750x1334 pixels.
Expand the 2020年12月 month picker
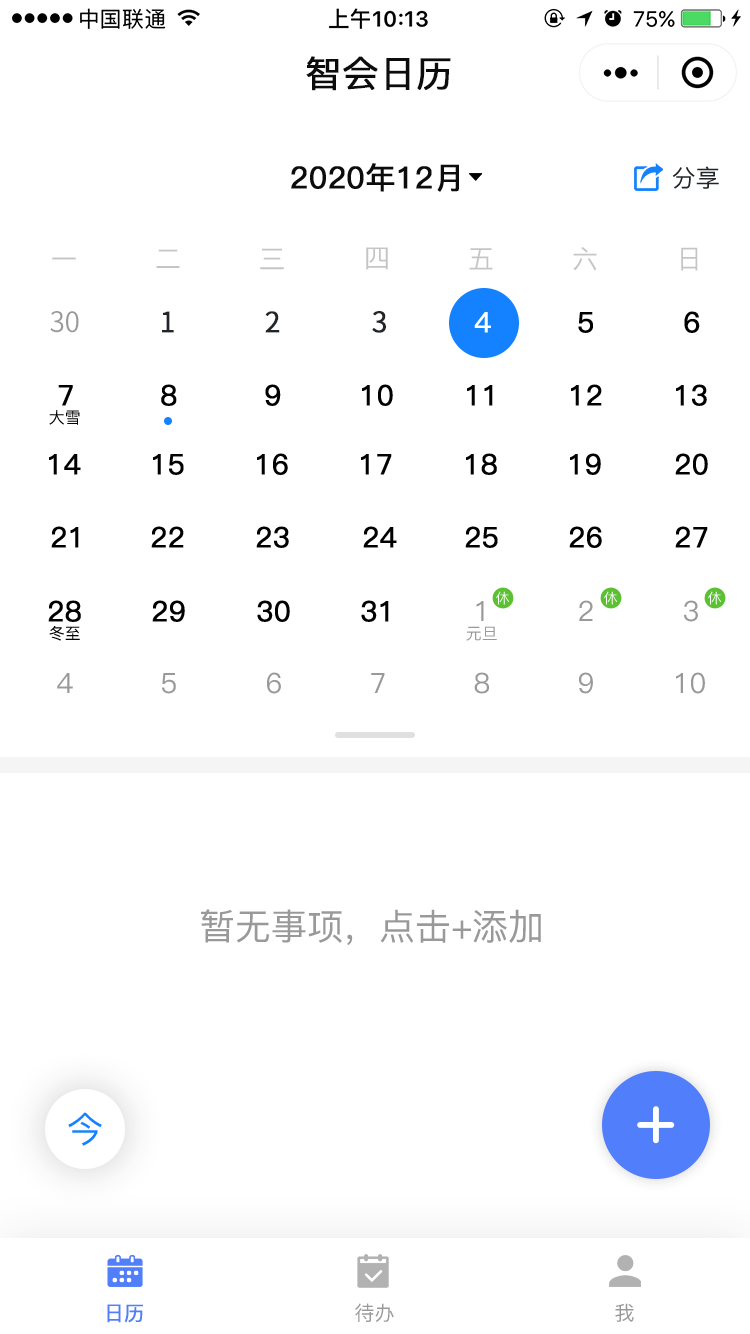coord(386,178)
